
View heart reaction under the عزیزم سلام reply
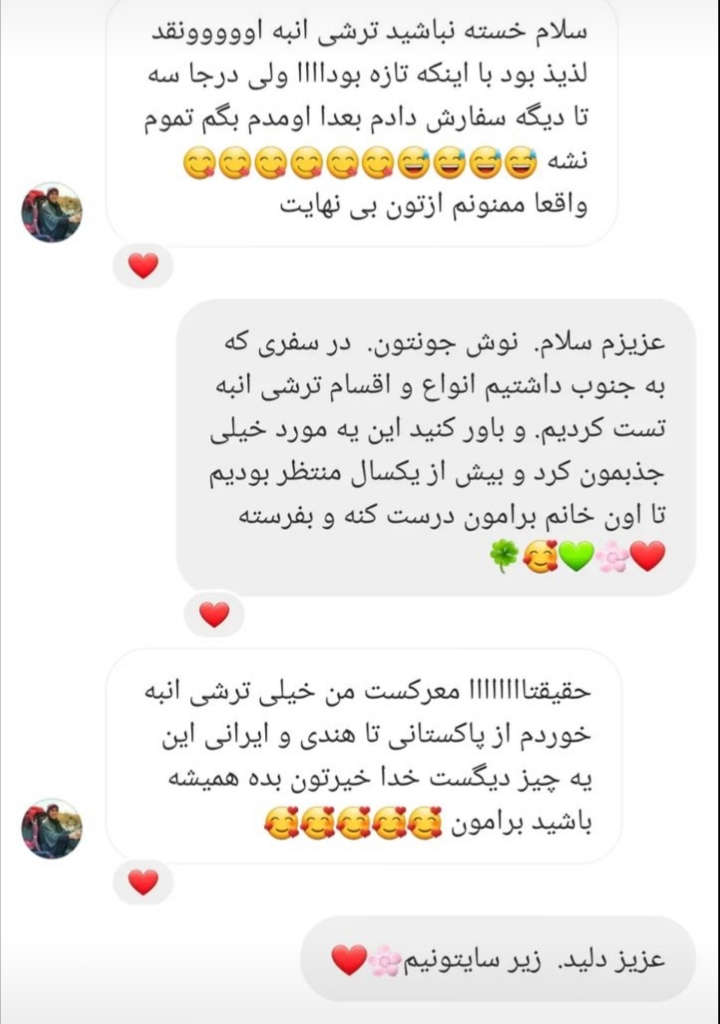tap(214, 614)
